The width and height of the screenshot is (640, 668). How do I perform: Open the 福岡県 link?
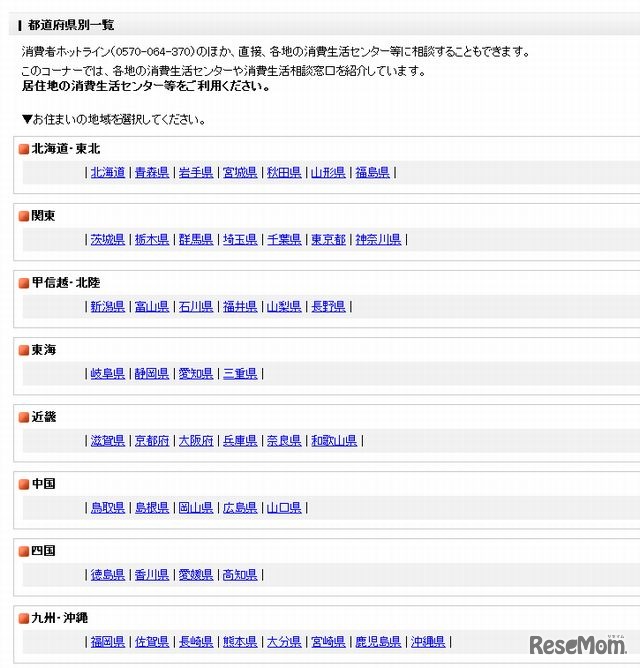[108, 642]
